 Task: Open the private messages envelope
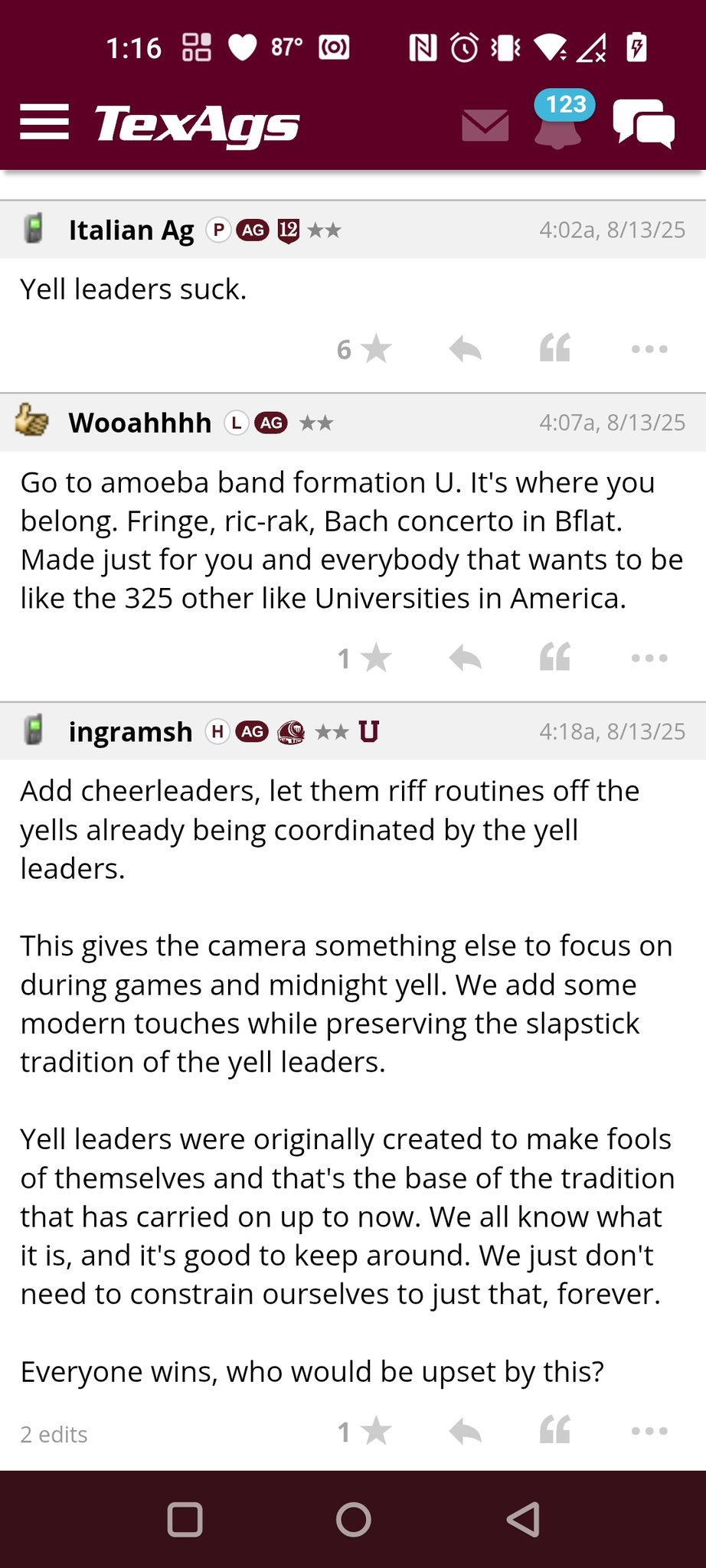pyautogui.click(x=485, y=125)
